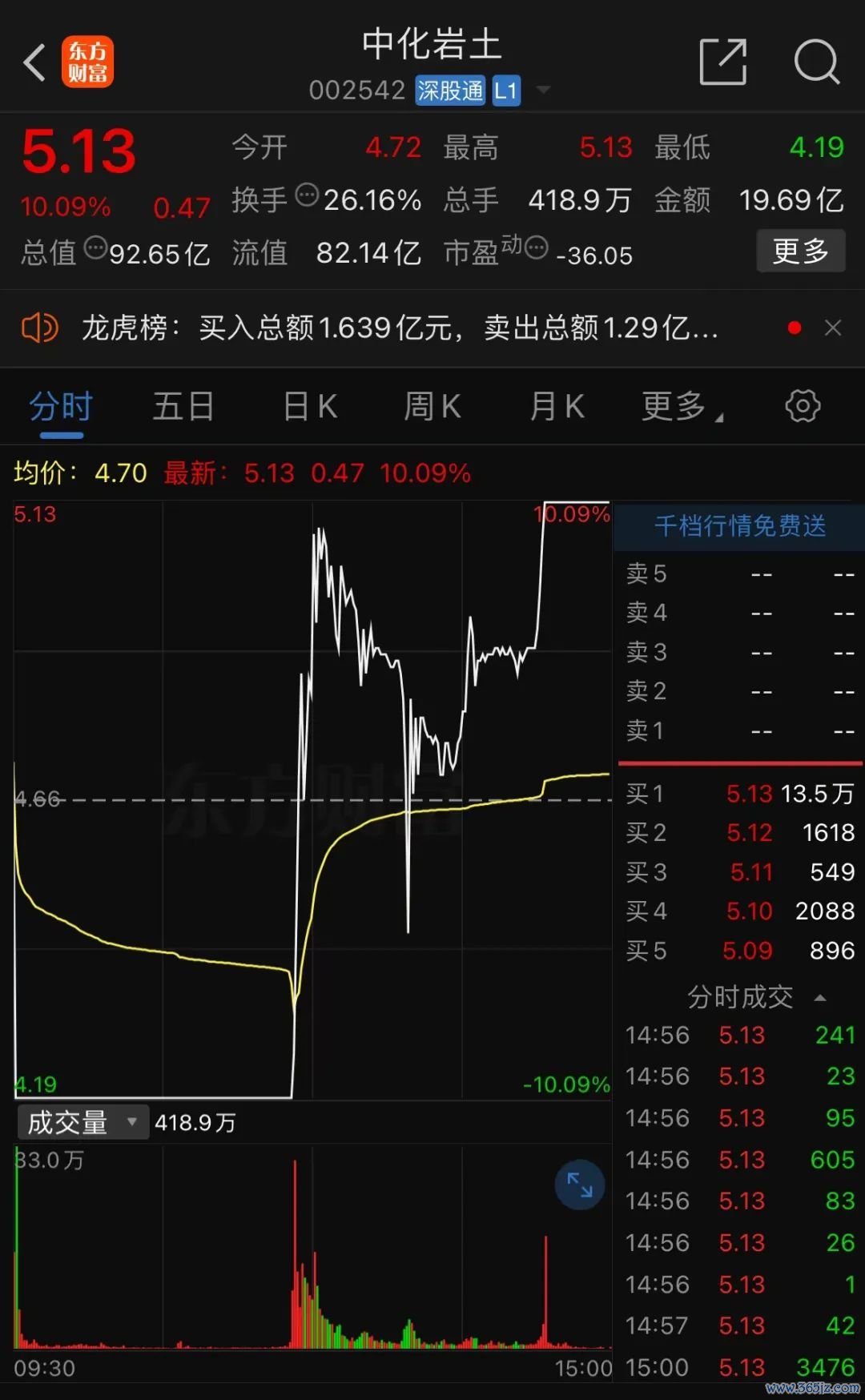The width and height of the screenshot is (865, 1400).
Task: Toggle the 分时成交 section arrow
Action: coord(820,998)
